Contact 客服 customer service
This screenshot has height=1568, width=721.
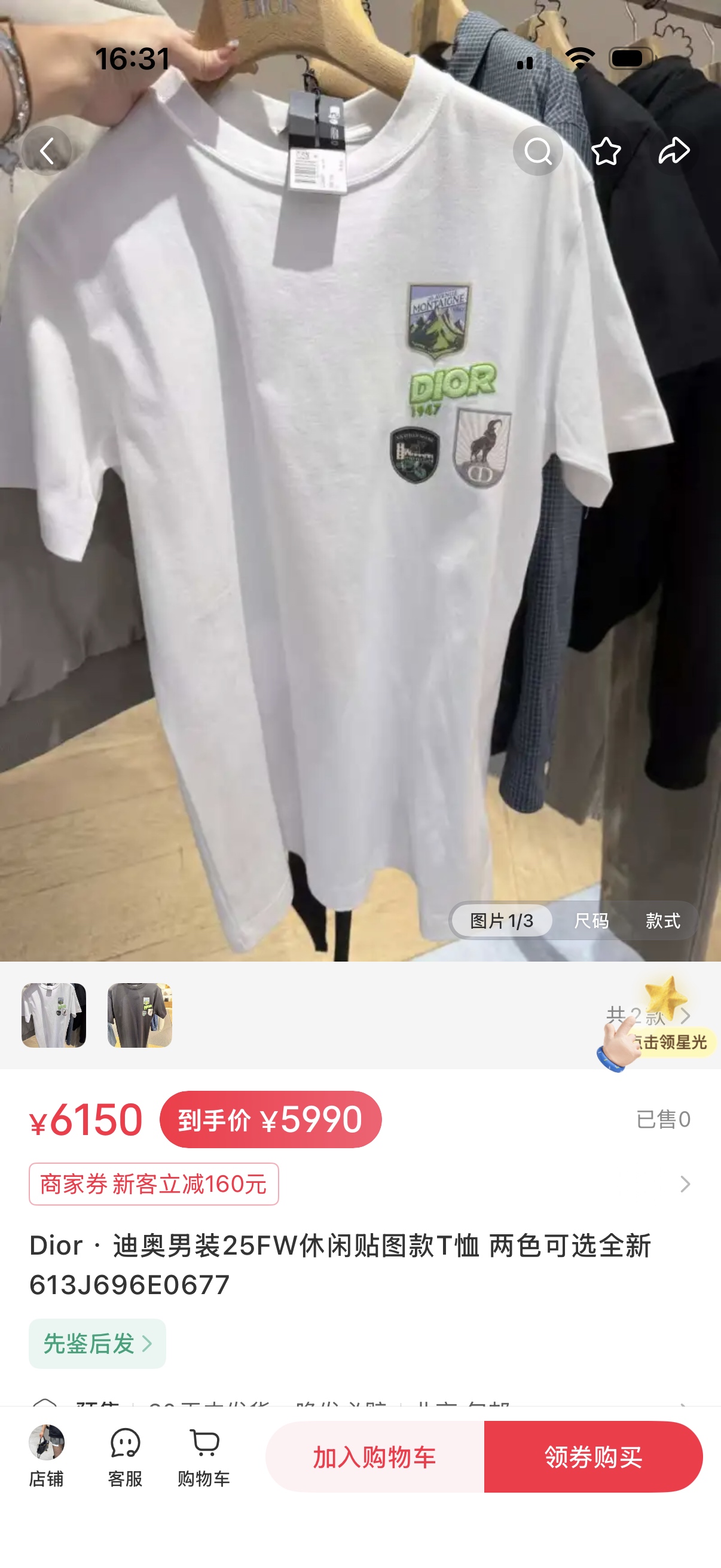click(126, 1456)
